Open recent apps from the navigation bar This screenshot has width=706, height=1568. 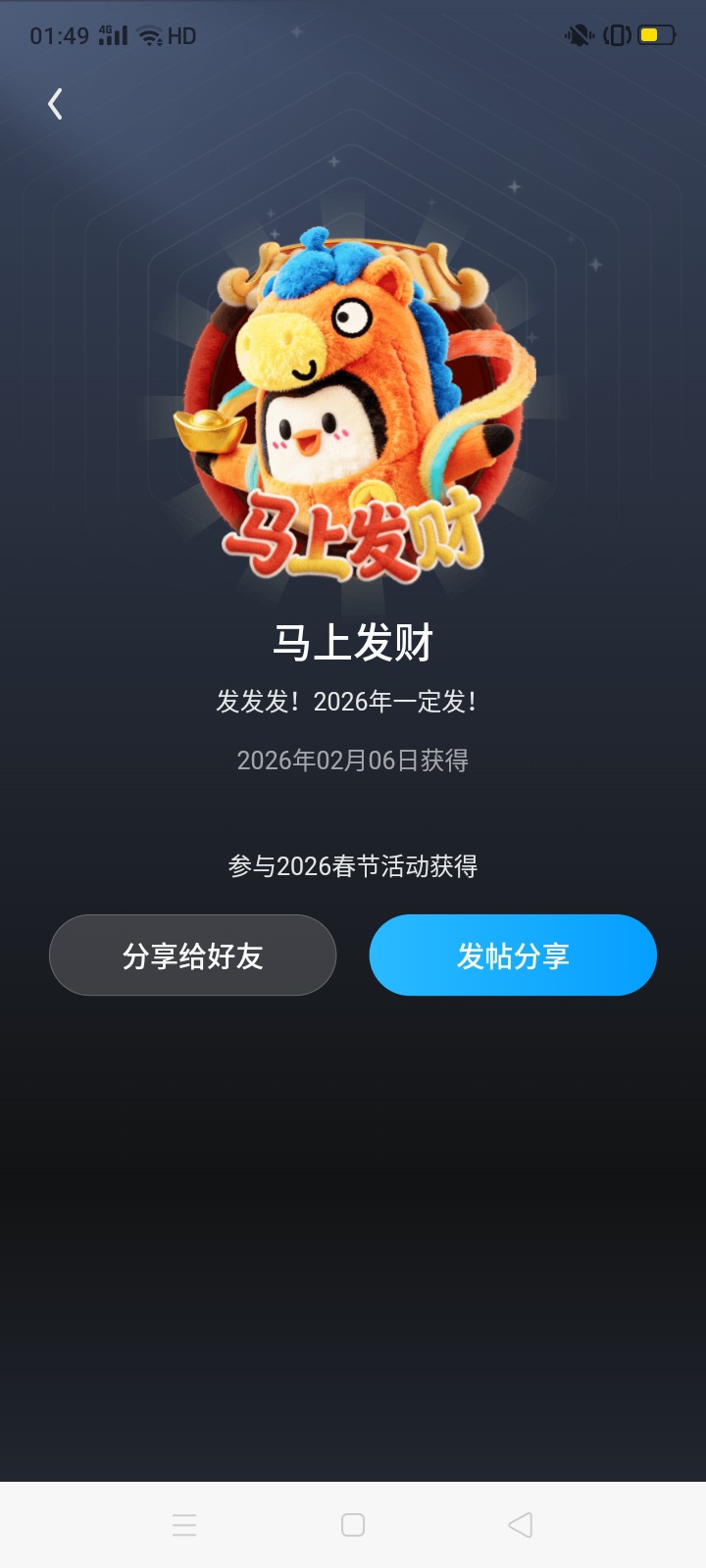pyautogui.click(x=184, y=1525)
